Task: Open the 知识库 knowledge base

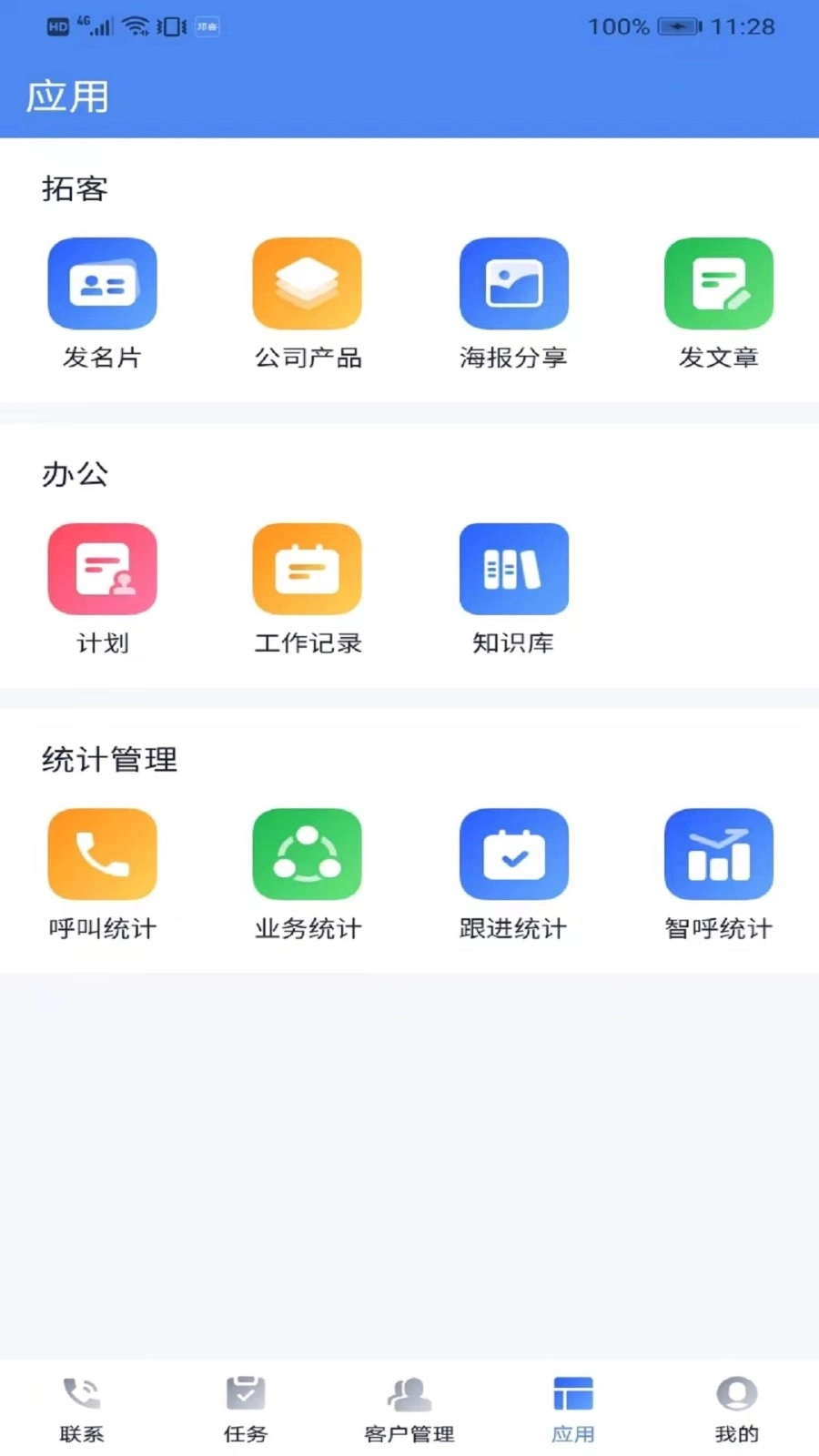Action: click(x=513, y=570)
